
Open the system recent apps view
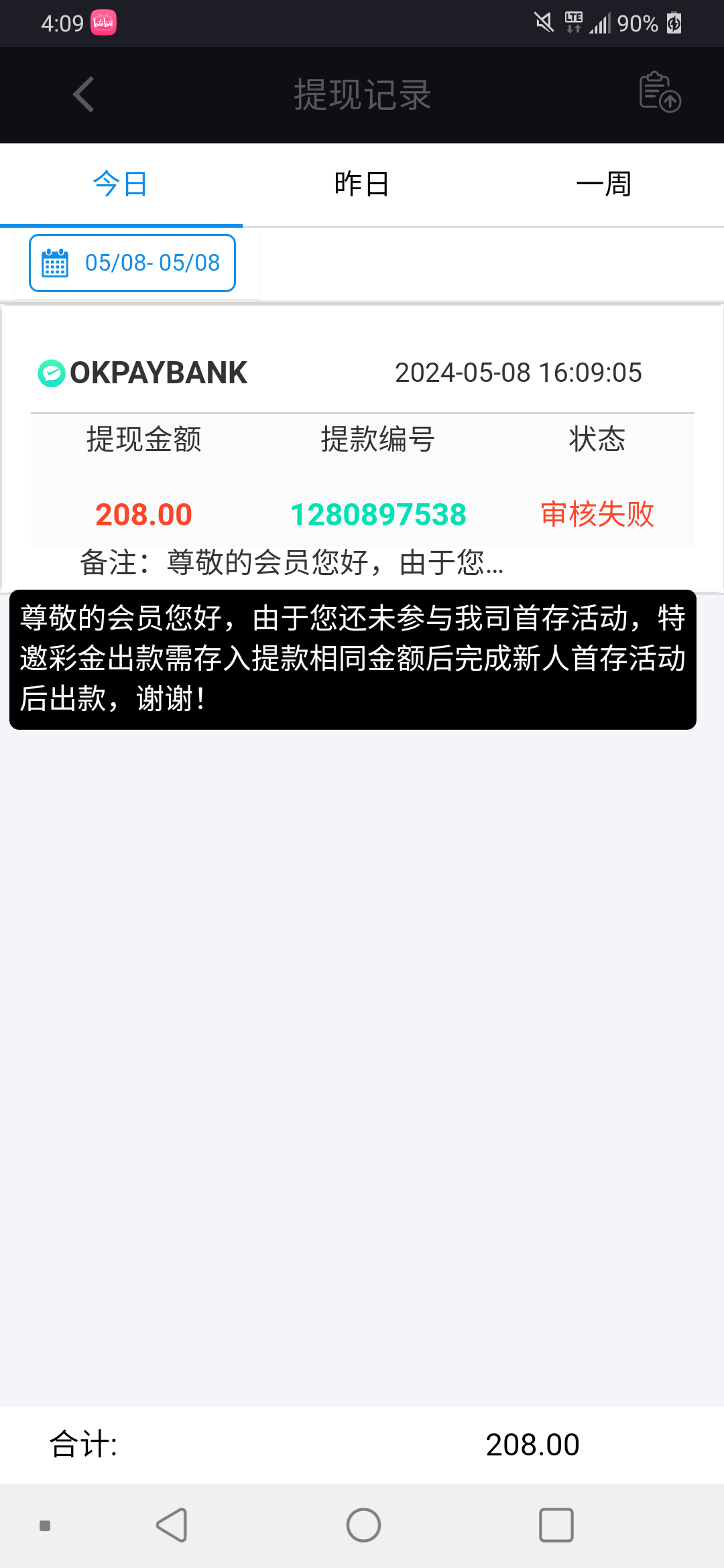556,1525
